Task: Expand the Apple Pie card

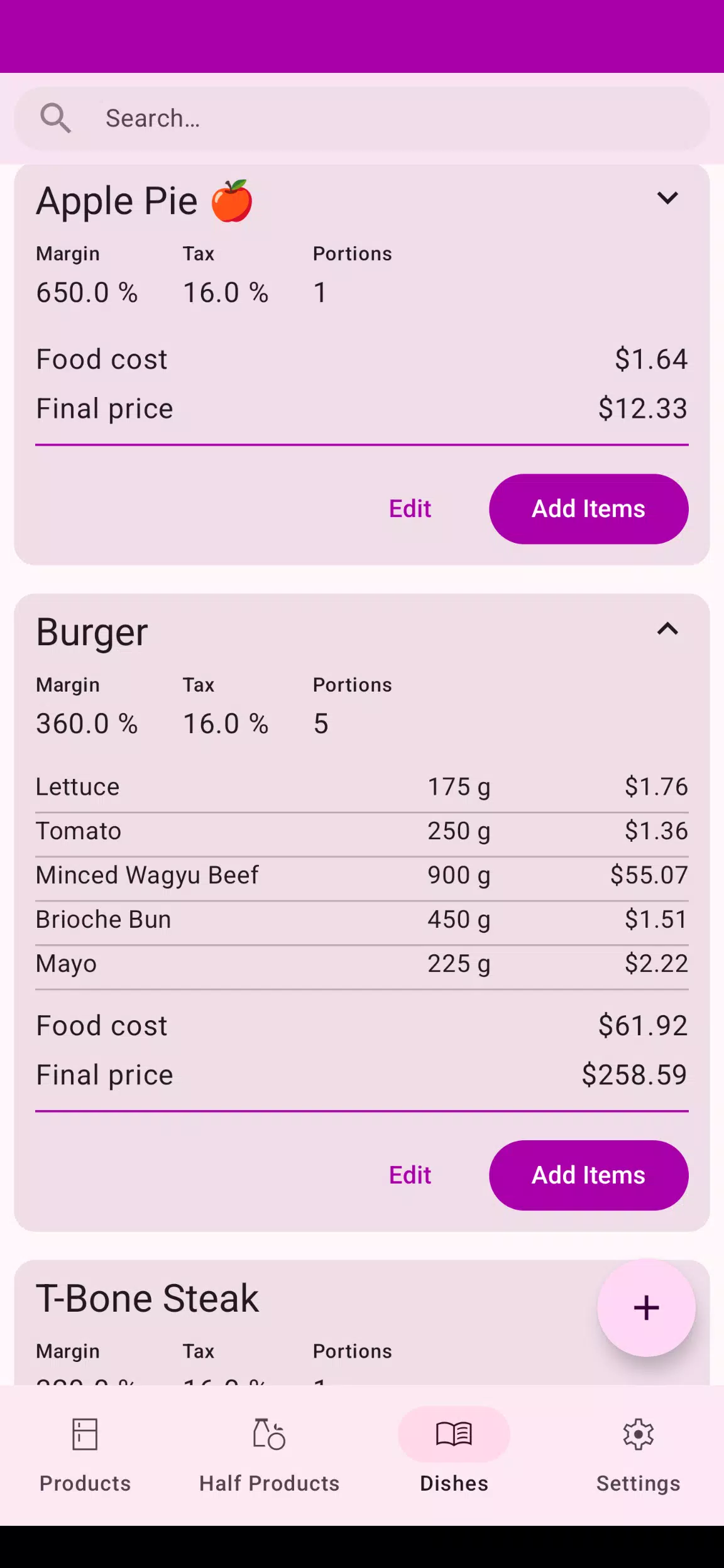Action: pyautogui.click(x=667, y=199)
